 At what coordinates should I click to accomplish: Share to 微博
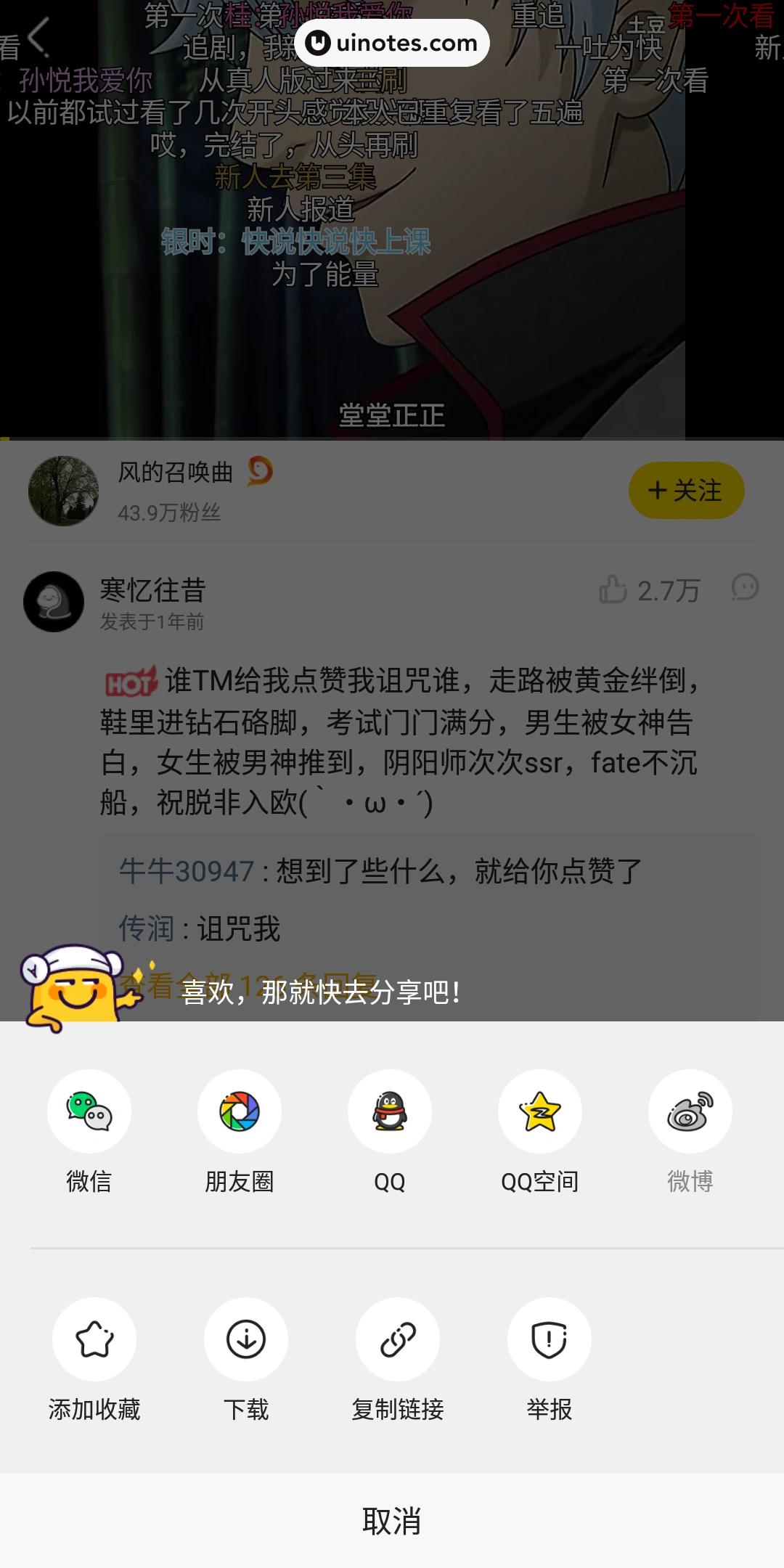pyautogui.click(x=690, y=1111)
